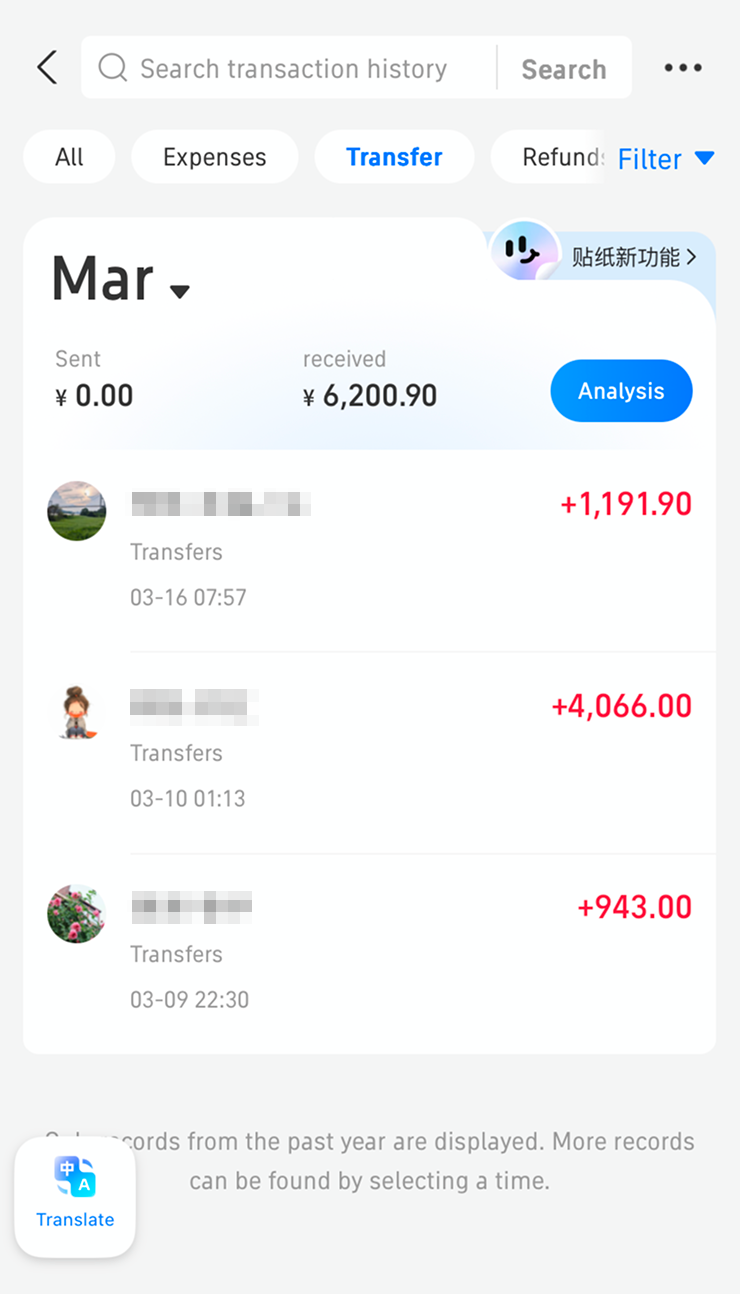Select the All tab

69,156
